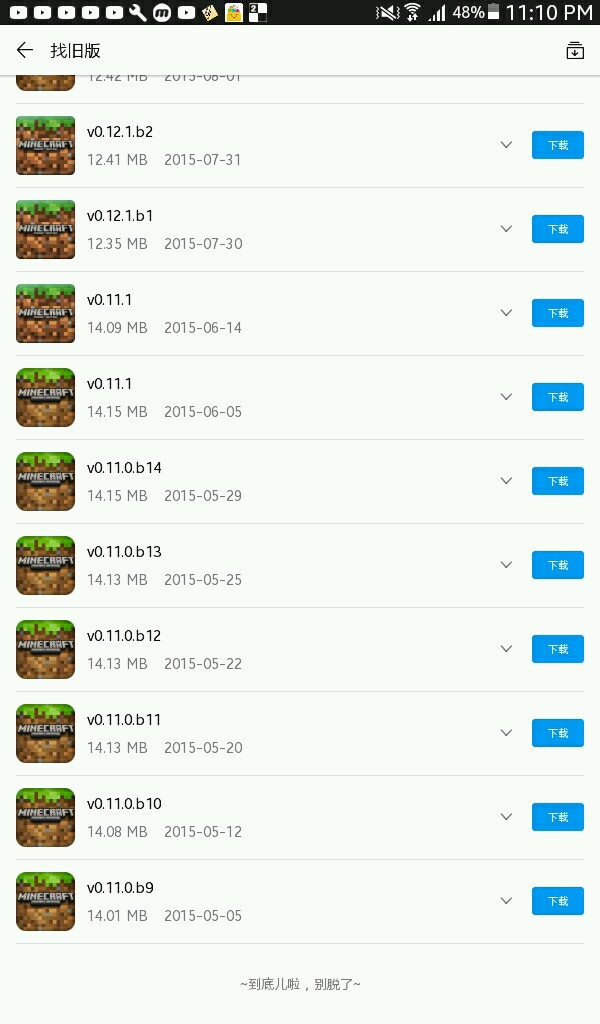
Task: Download v0.11.0.b12
Action: pos(557,649)
